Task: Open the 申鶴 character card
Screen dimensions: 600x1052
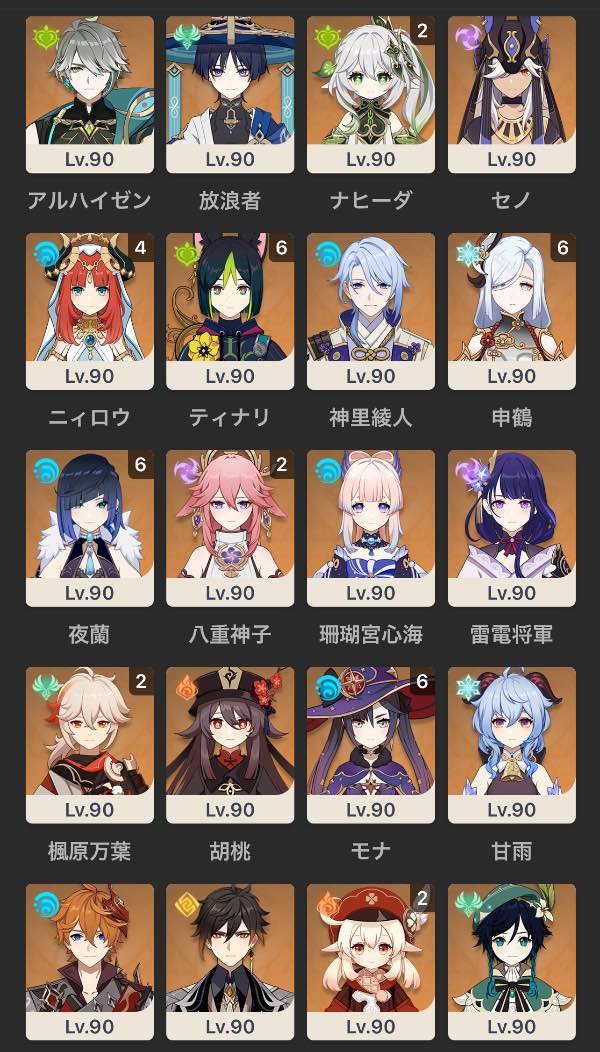Action: tap(511, 310)
